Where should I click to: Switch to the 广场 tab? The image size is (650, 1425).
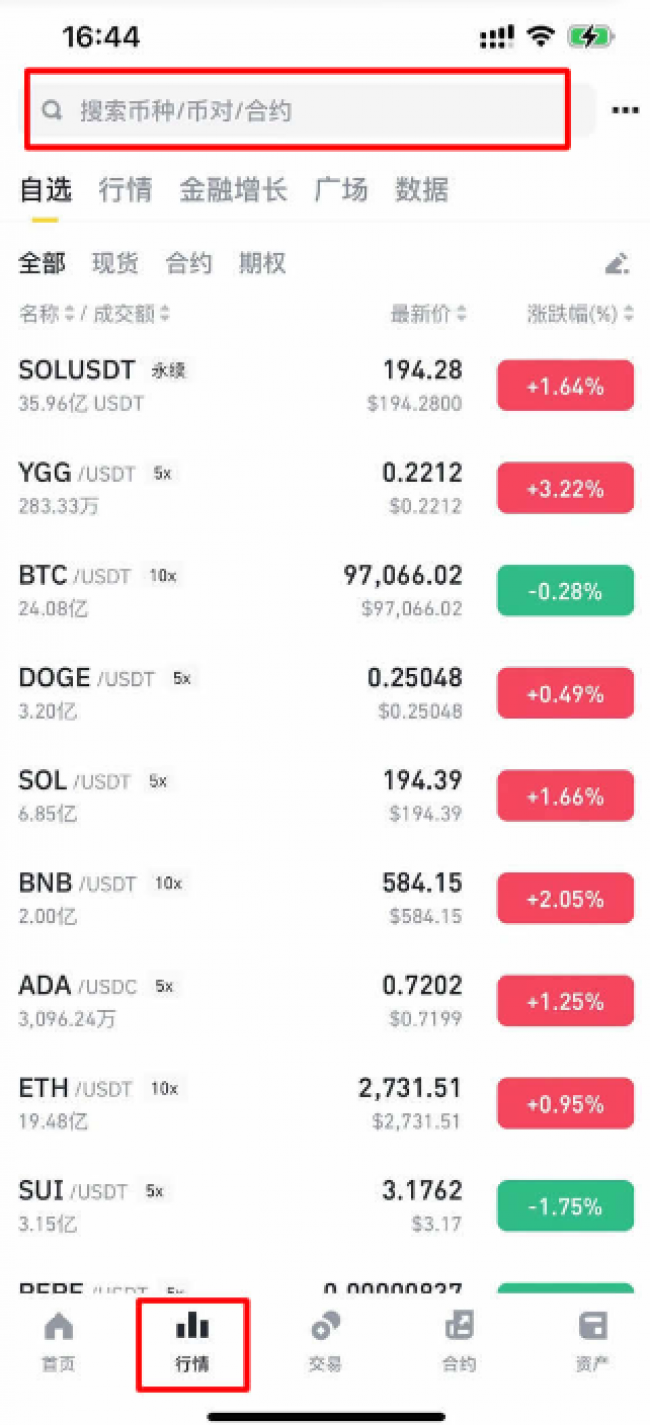tap(341, 189)
